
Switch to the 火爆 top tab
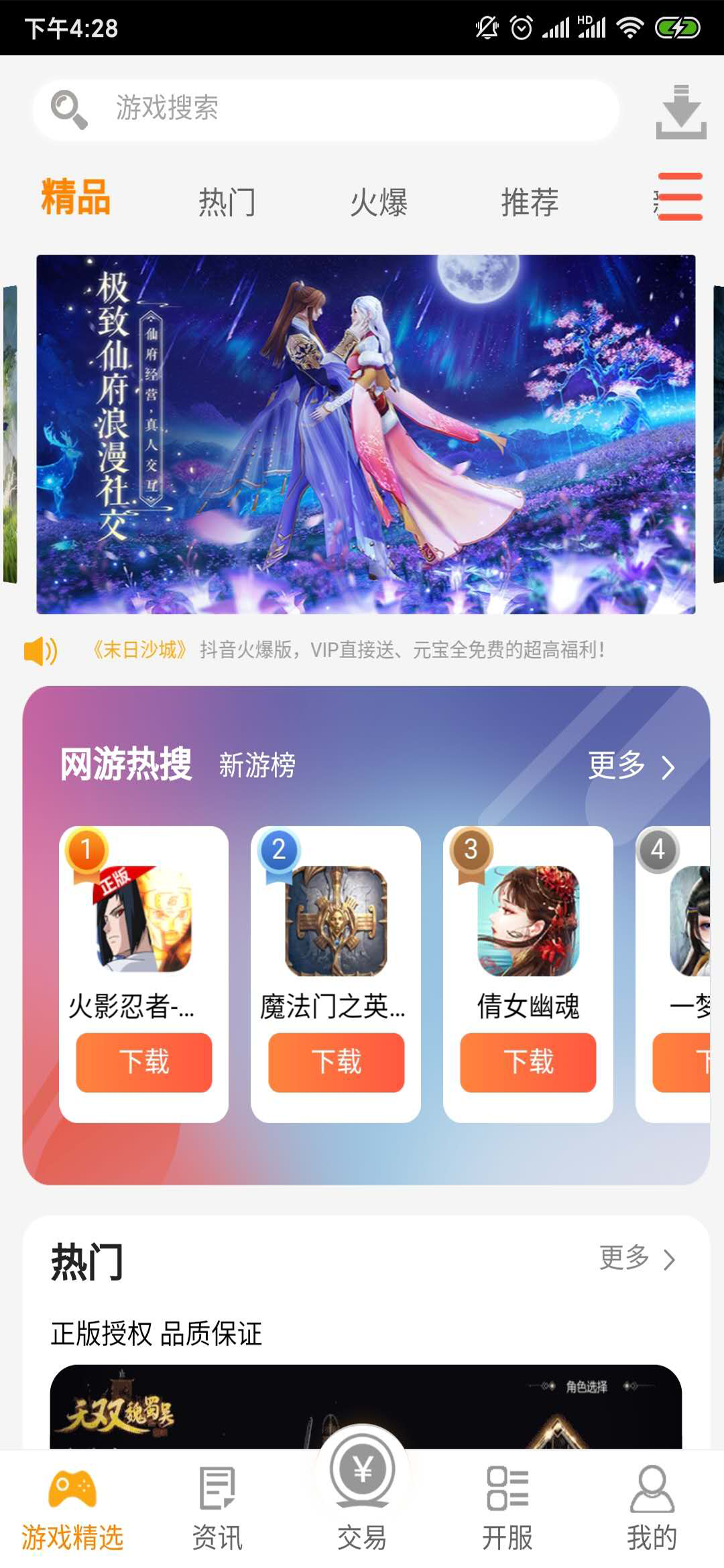point(379,202)
